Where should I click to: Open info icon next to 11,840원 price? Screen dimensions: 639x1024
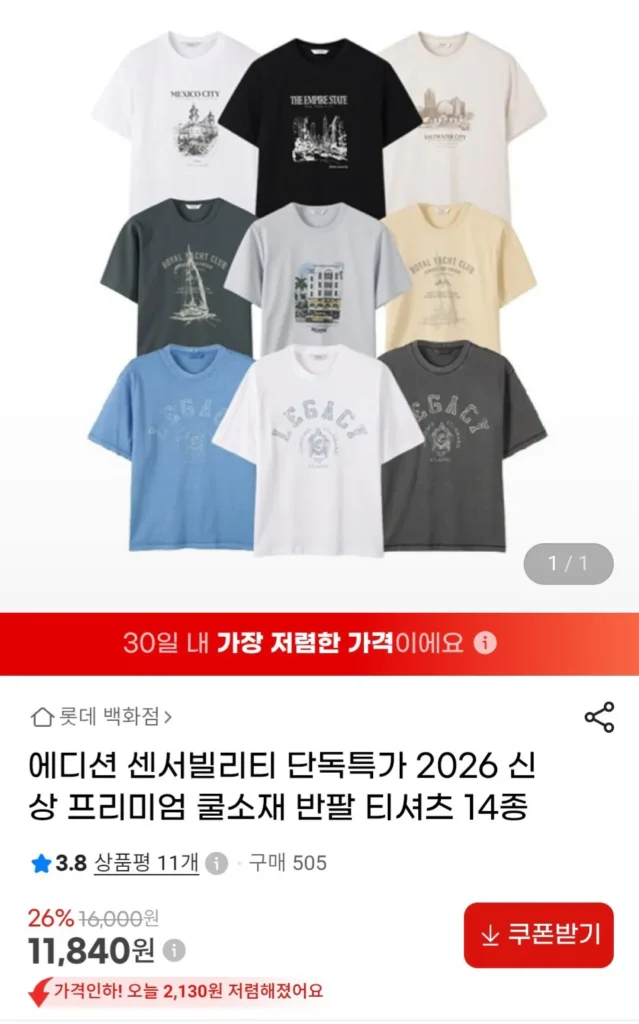(174, 950)
